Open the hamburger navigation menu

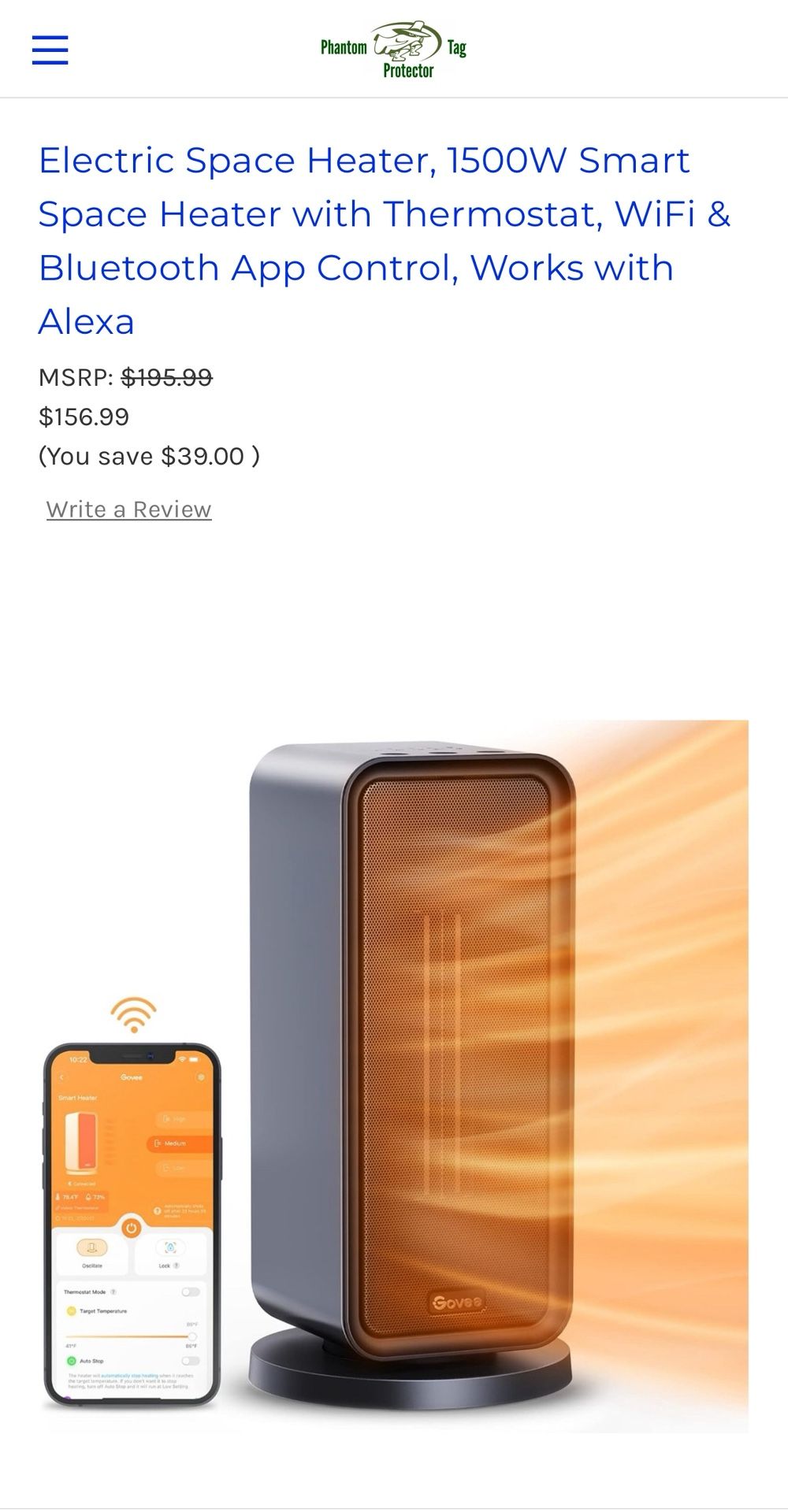click(50, 50)
